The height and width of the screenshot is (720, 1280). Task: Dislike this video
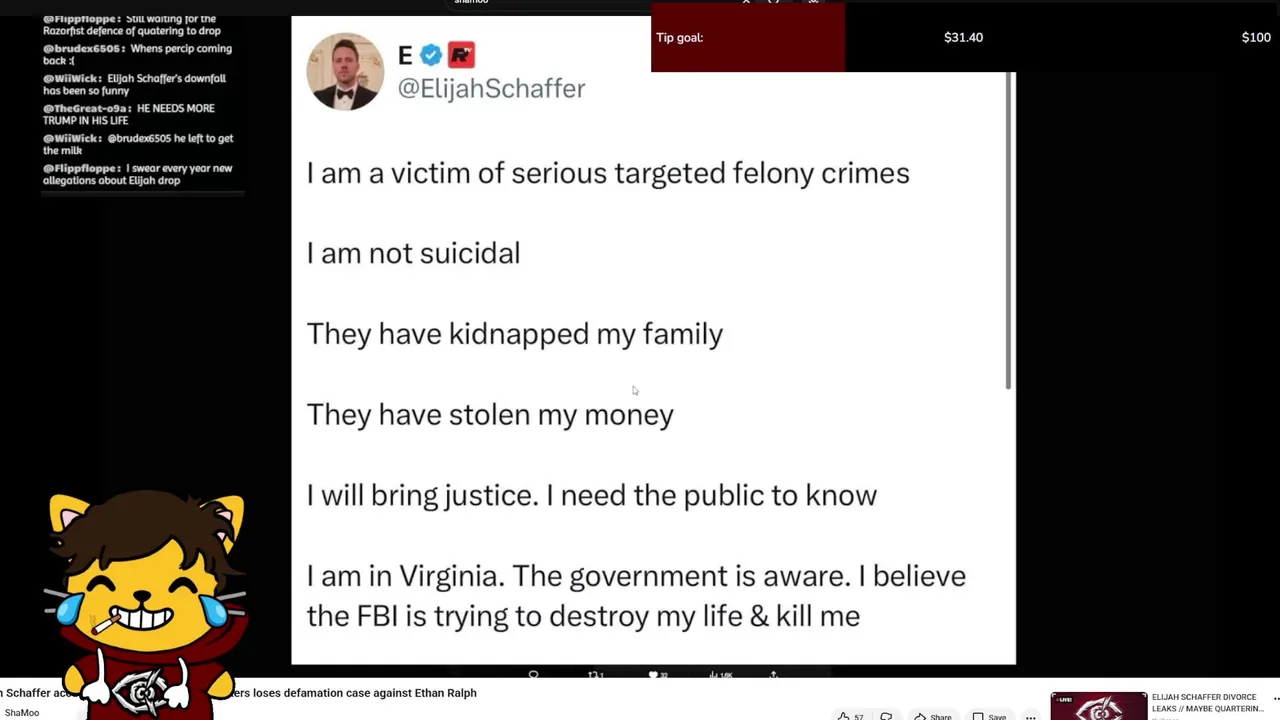tap(886, 716)
